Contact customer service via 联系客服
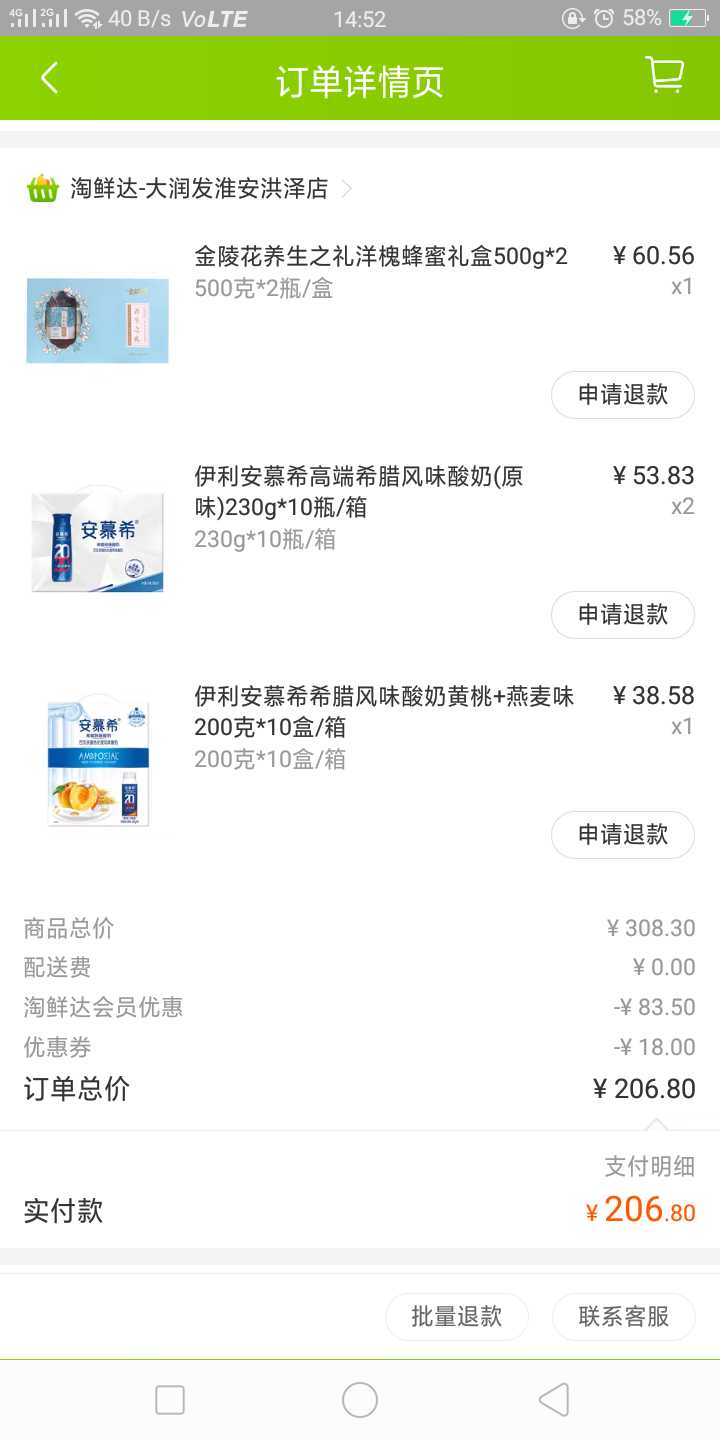The image size is (720, 1440). coord(624,1317)
